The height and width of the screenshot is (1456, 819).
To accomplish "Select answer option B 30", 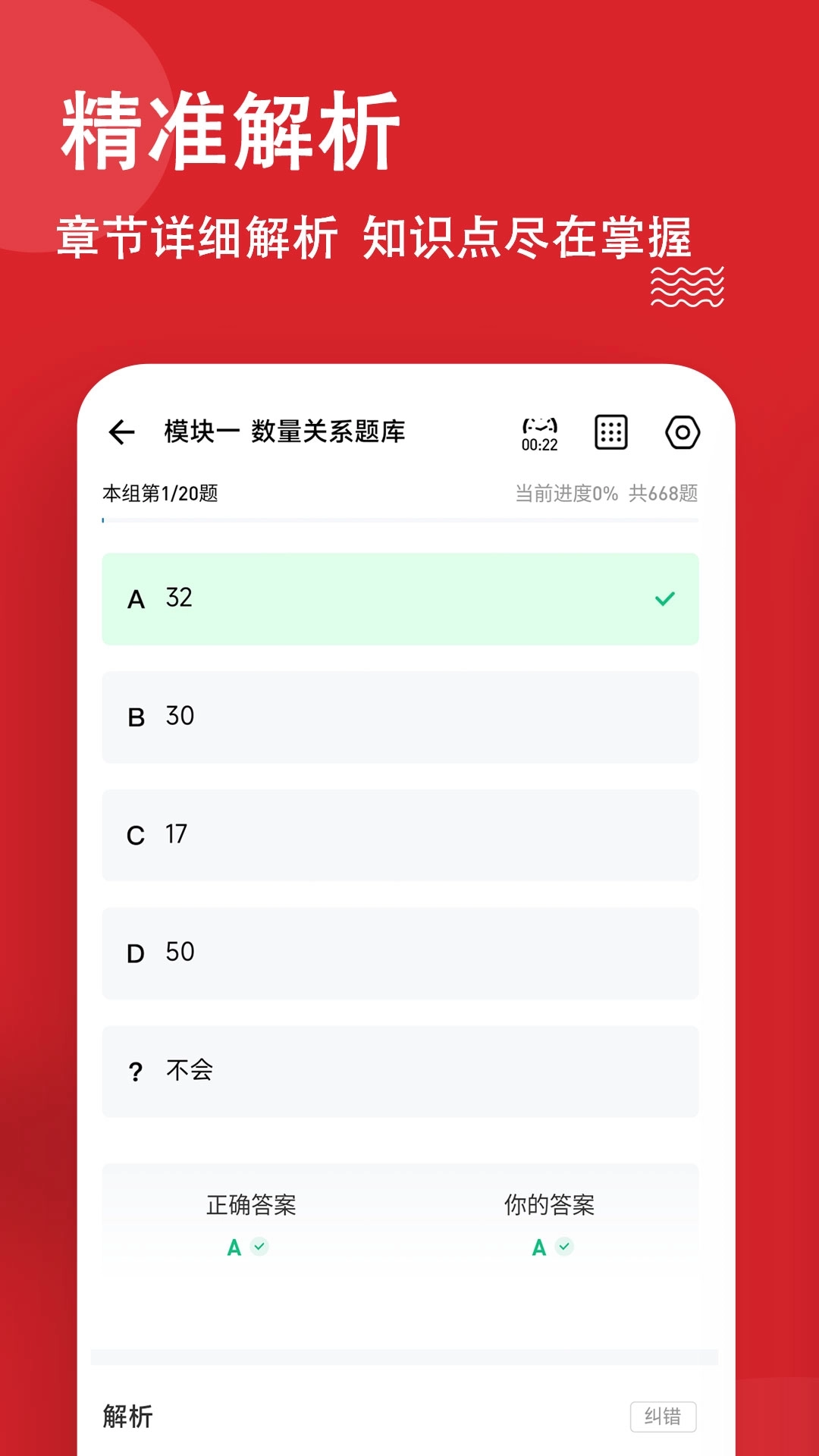I will (x=400, y=716).
